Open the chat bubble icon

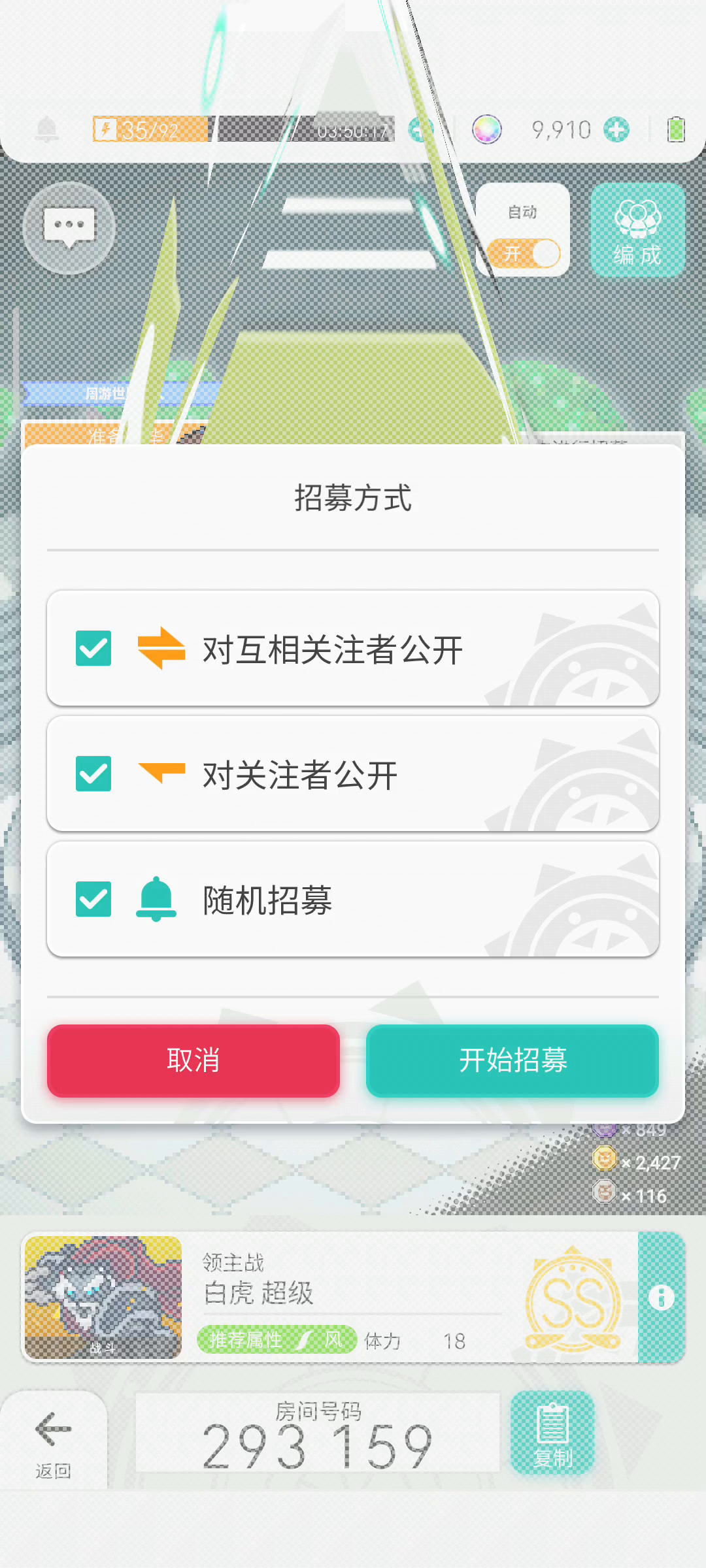(x=69, y=228)
